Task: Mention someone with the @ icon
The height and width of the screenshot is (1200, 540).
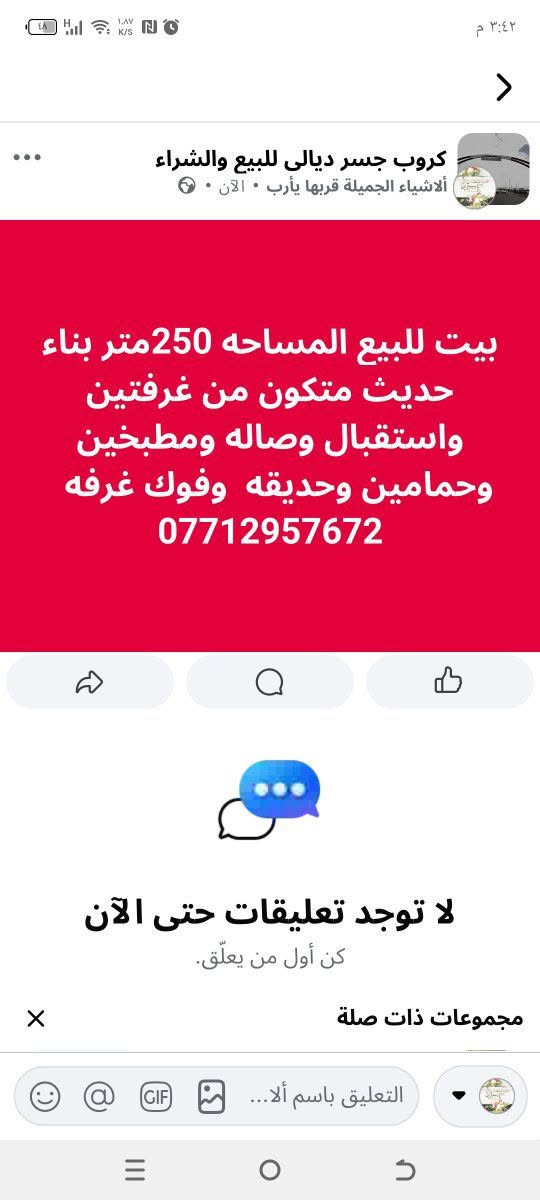Action: (100, 1096)
